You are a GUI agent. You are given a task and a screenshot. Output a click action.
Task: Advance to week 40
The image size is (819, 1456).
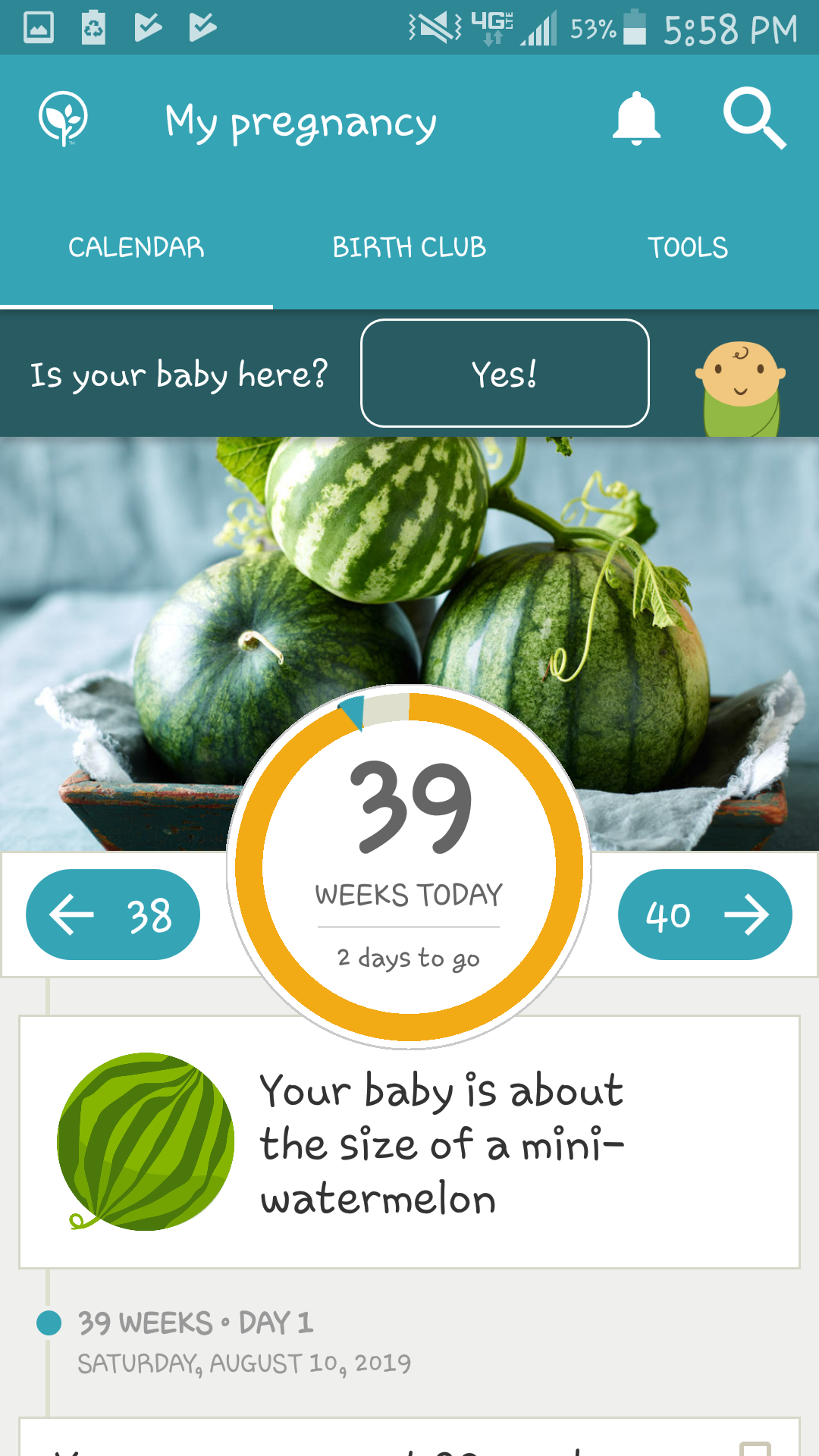click(x=704, y=915)
